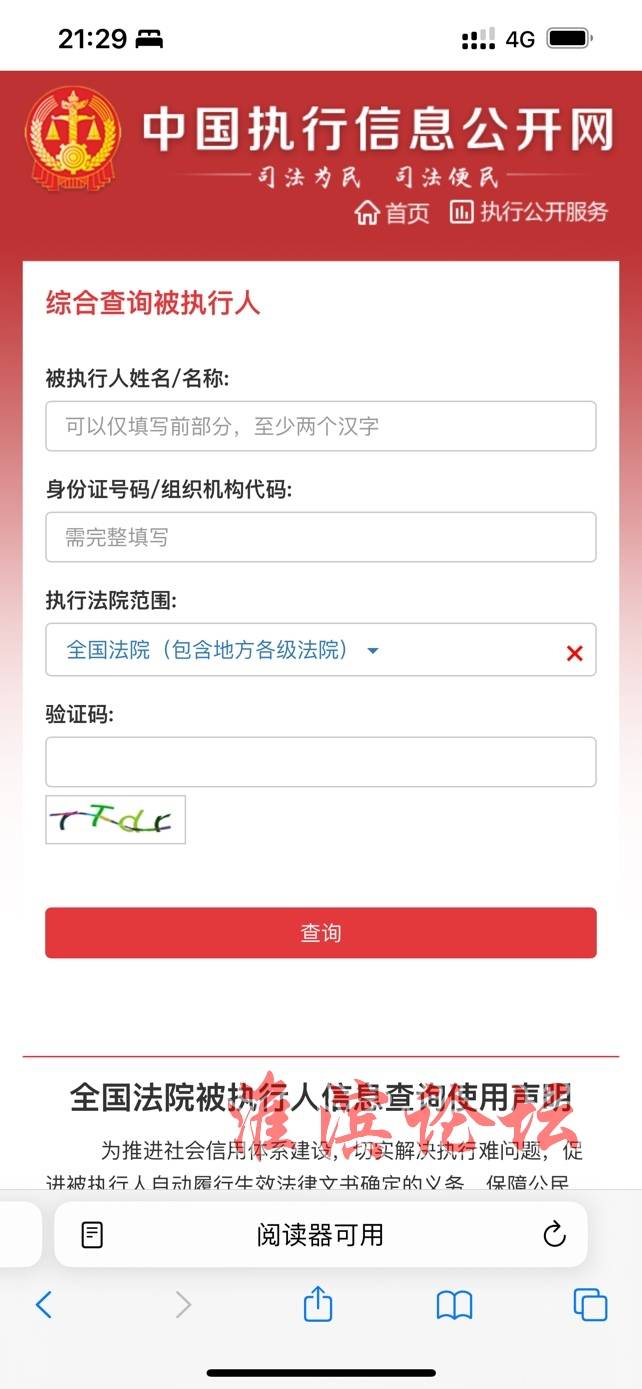Share this page

[x=317, y=1304]
